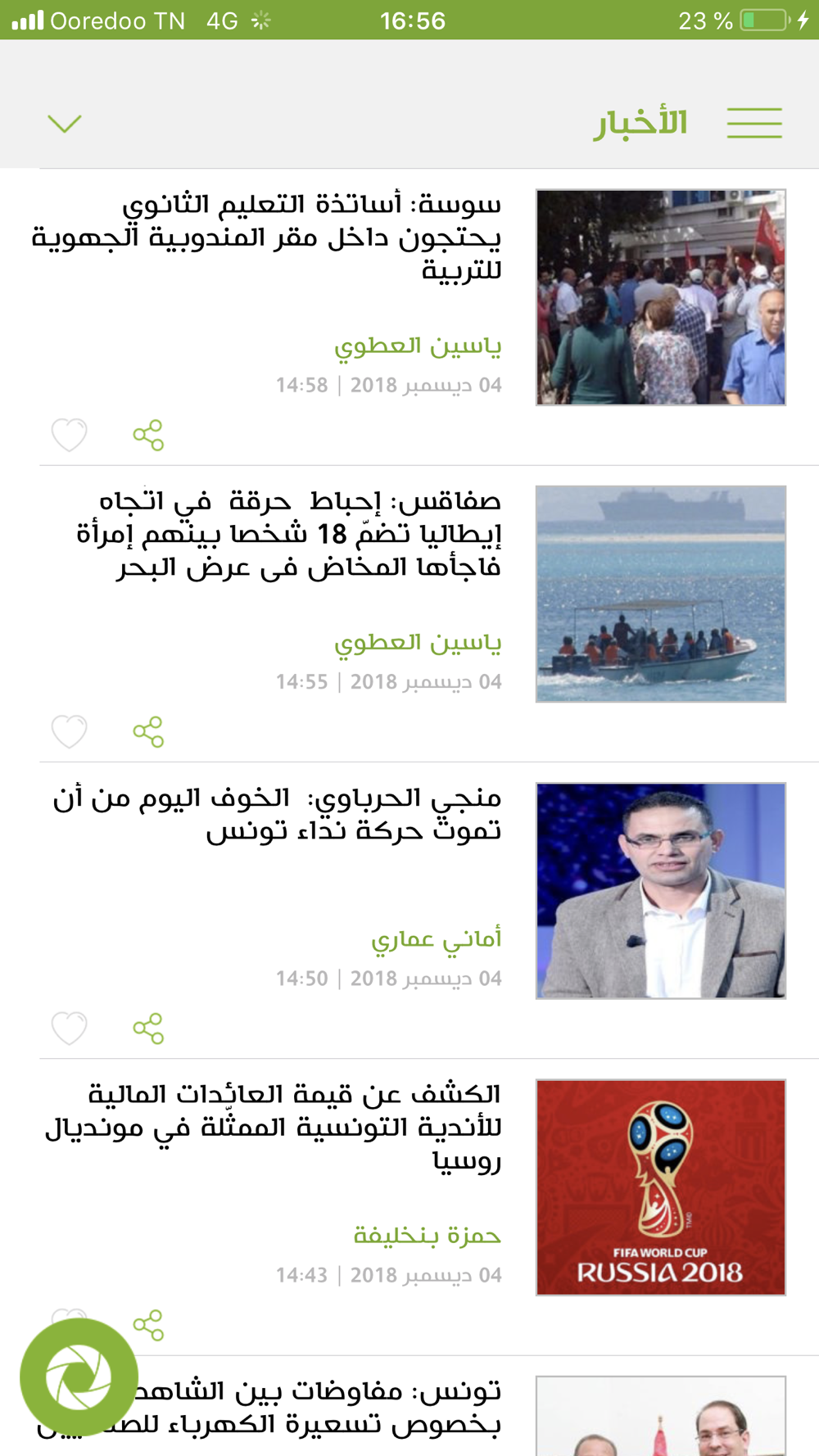Like the Sfax migration article

tap(69, 731)
